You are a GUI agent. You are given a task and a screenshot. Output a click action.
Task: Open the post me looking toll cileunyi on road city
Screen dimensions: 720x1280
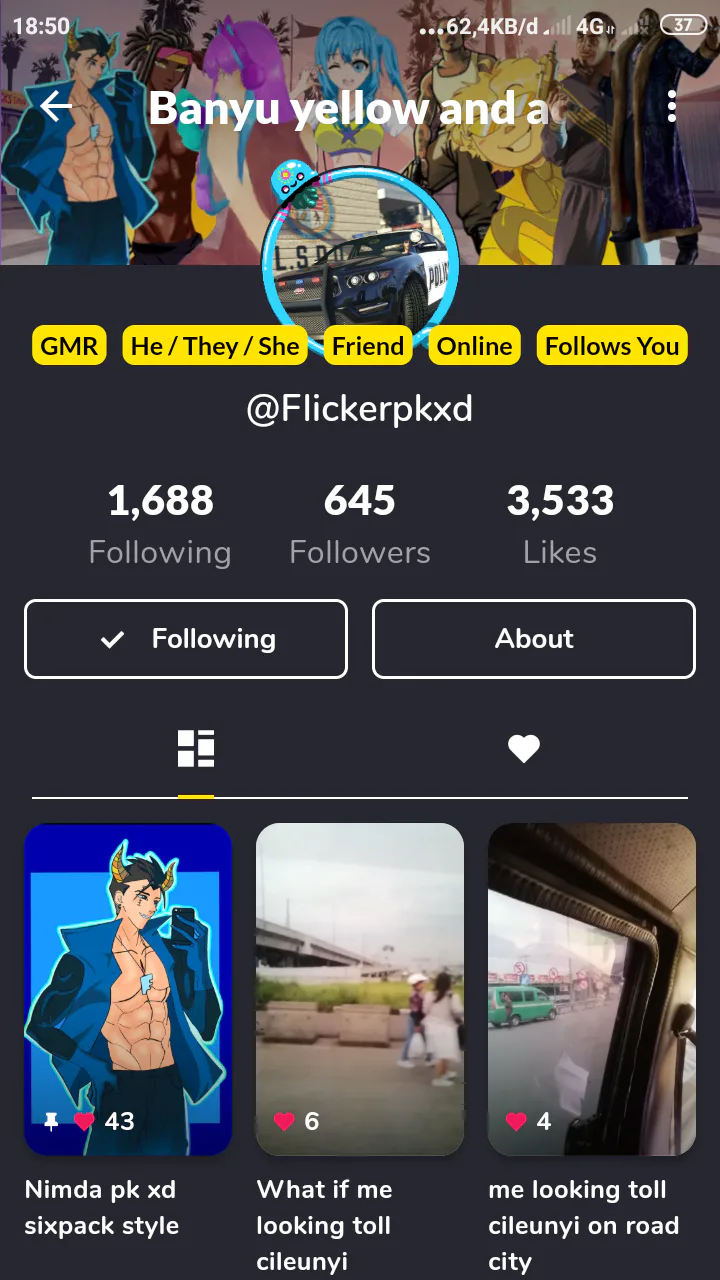pyautogui.click(x=592, y=990)
